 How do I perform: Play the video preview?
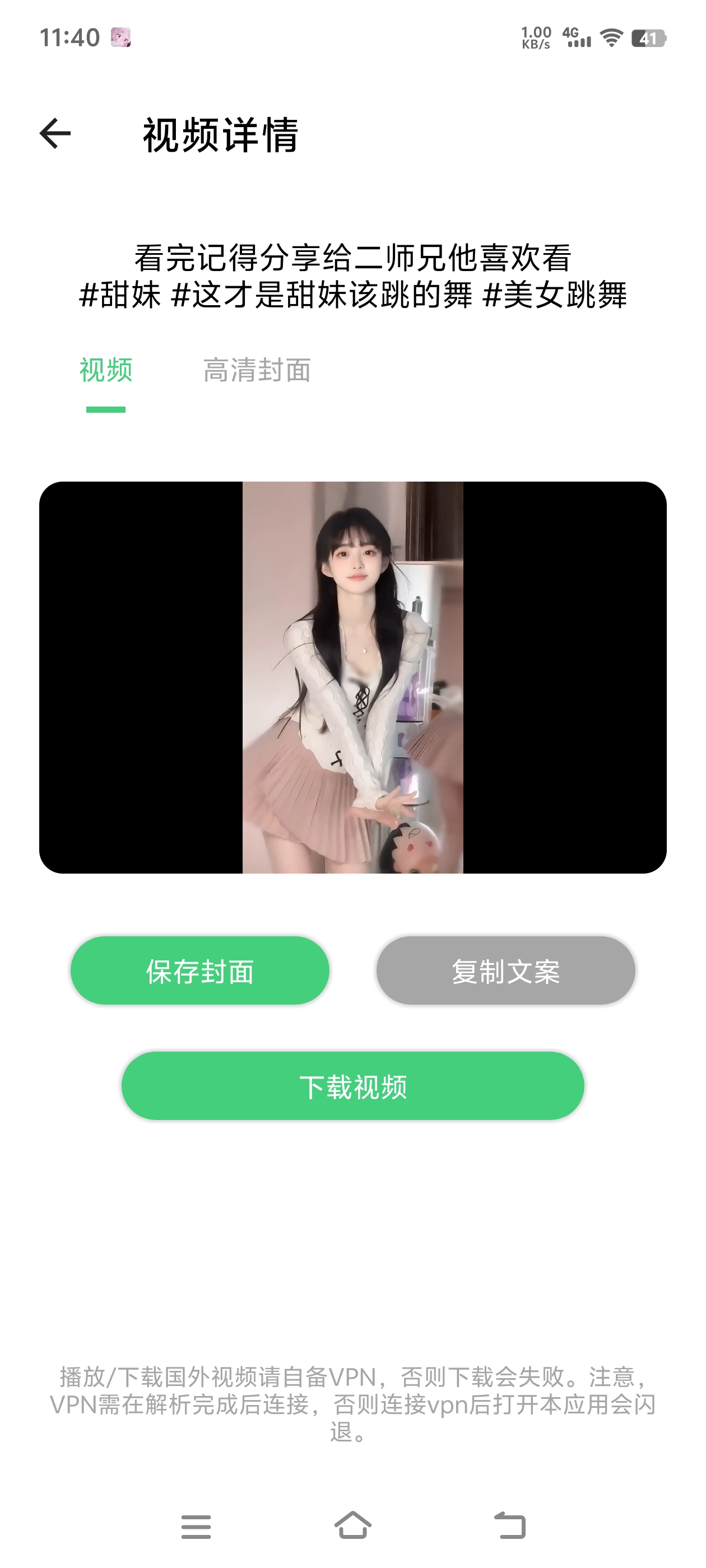(352, 678)
